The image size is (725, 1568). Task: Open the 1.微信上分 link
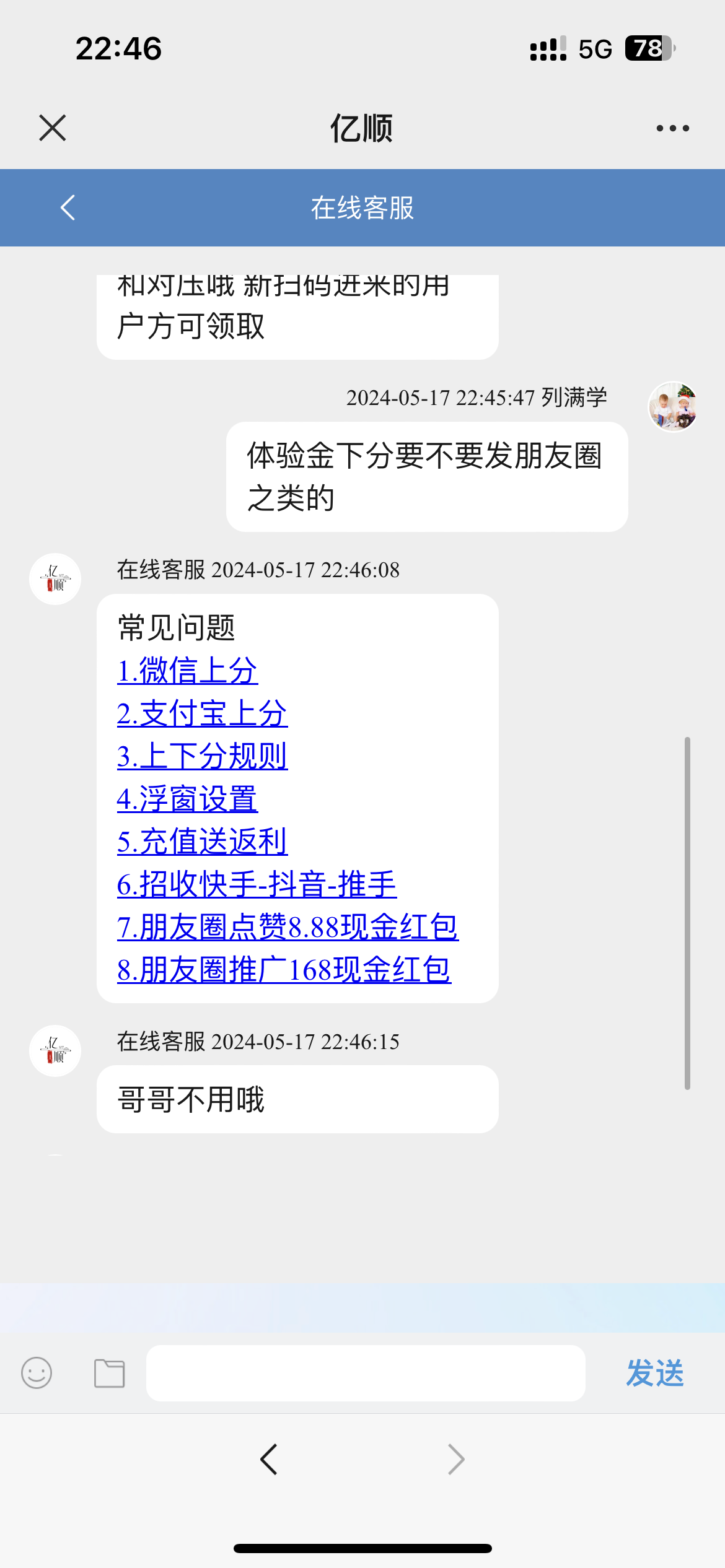187,671
